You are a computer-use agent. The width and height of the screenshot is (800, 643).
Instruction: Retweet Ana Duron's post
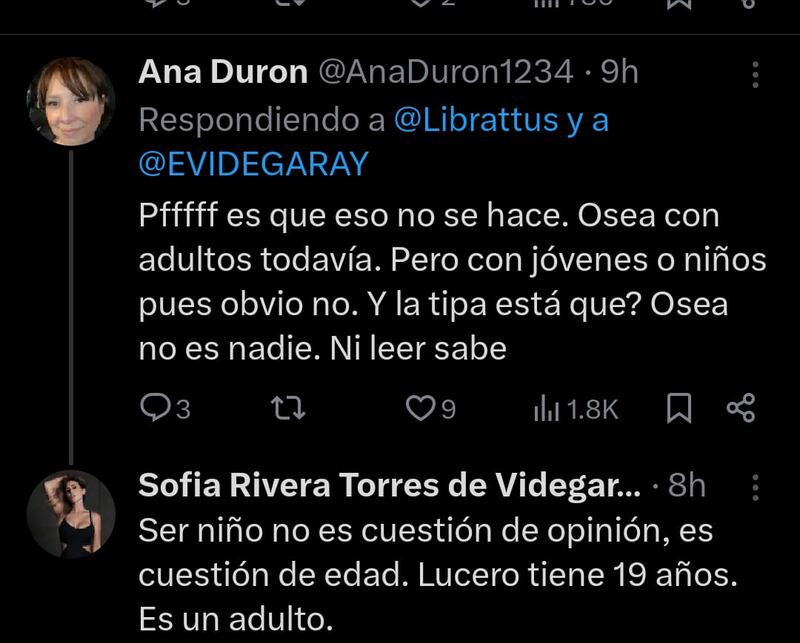[x=289, y=407]
